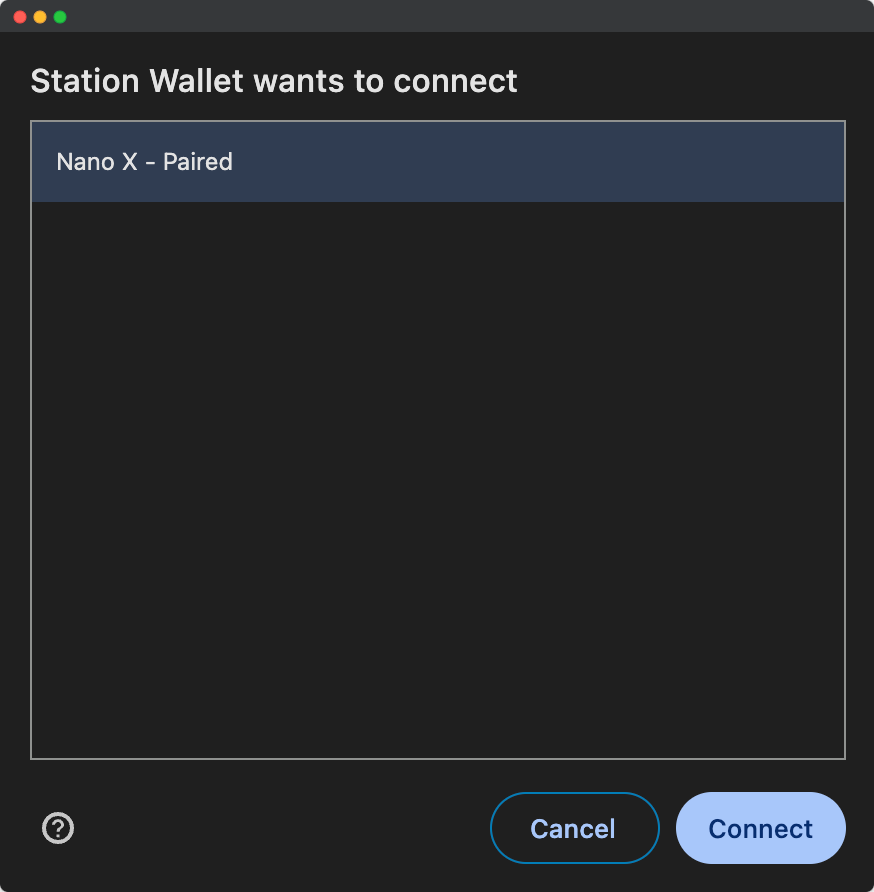Click the green zoom traffic light
The image size is (874, 892).
pyautogui.click(x=58, y=16)
